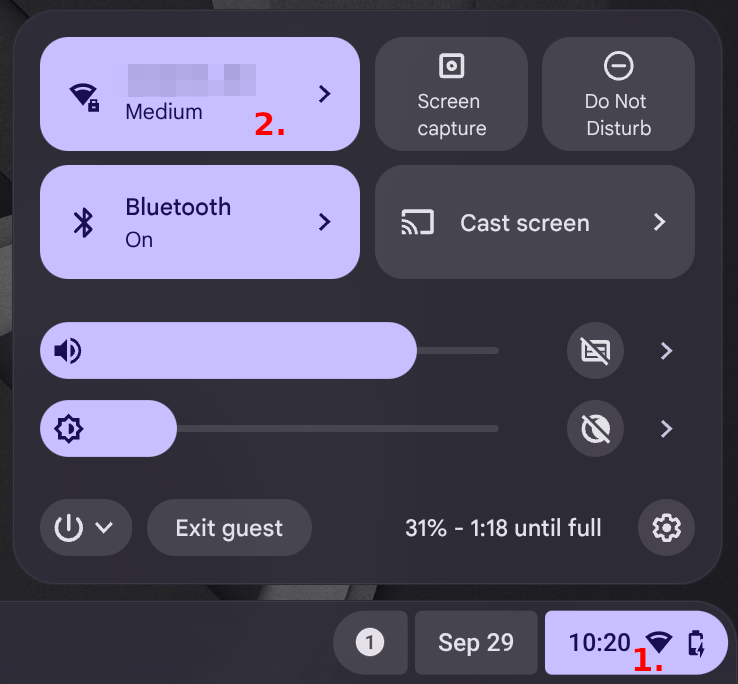Screen dimensions: 738x684
Task: Open the Wi-Fi network details arrow
Action: point(324,94)
